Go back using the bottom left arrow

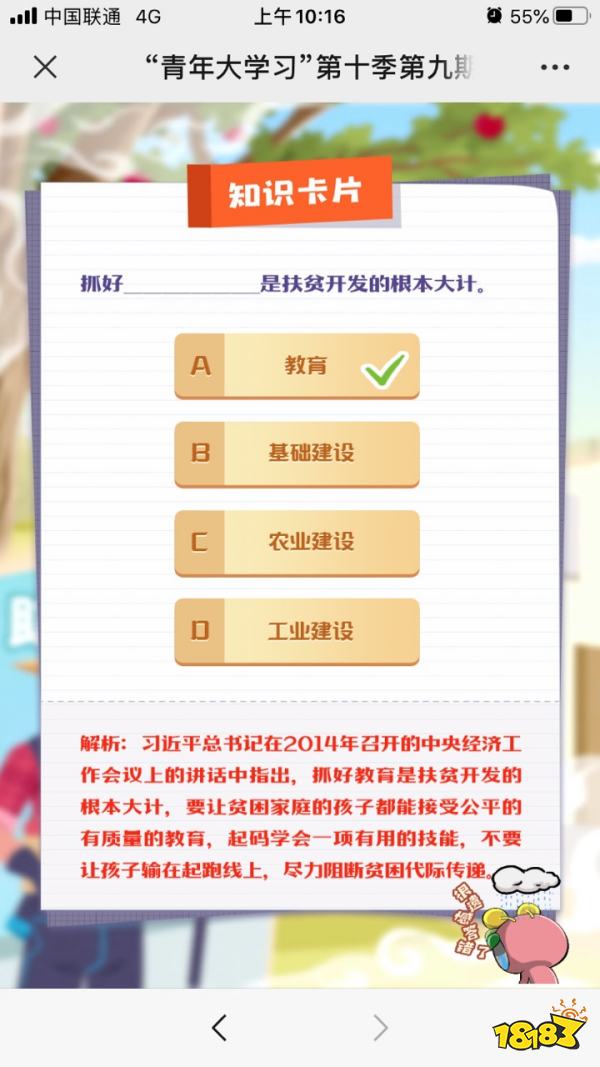tap(219, 1027)
